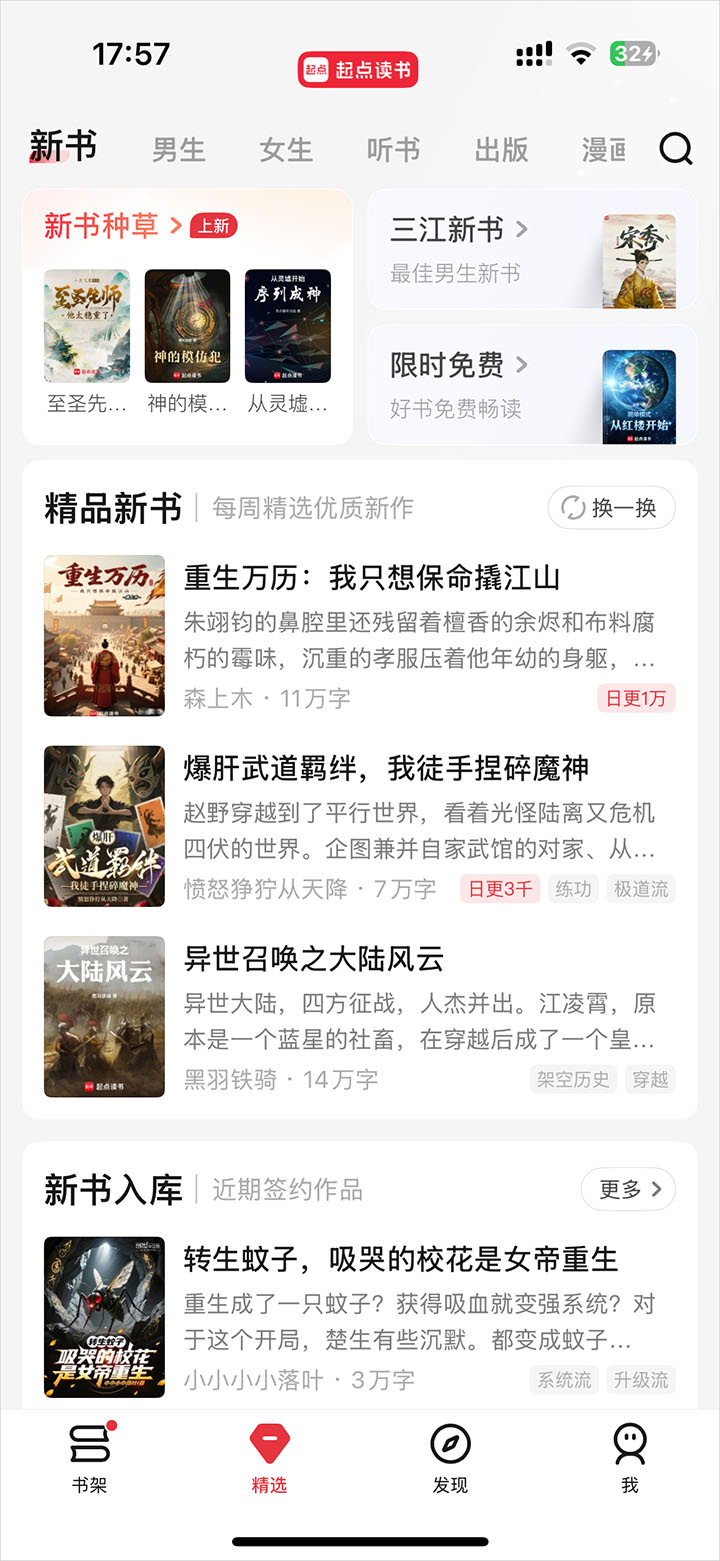
Task: Open the book 至圣先师 cover
Action: (x=87, y=326)
